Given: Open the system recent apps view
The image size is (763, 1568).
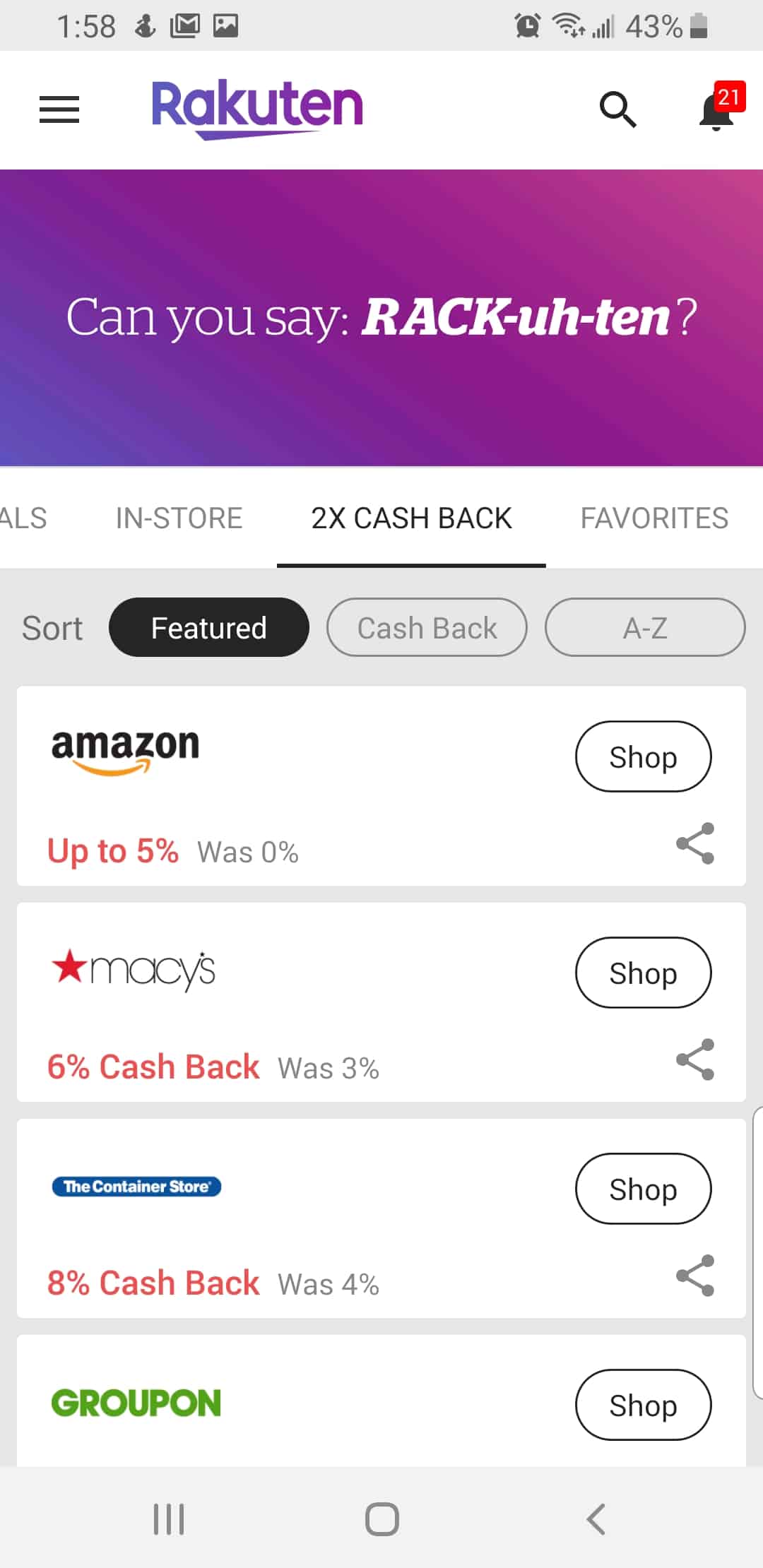Looking at the screenshot, I should click(169, 1519).
